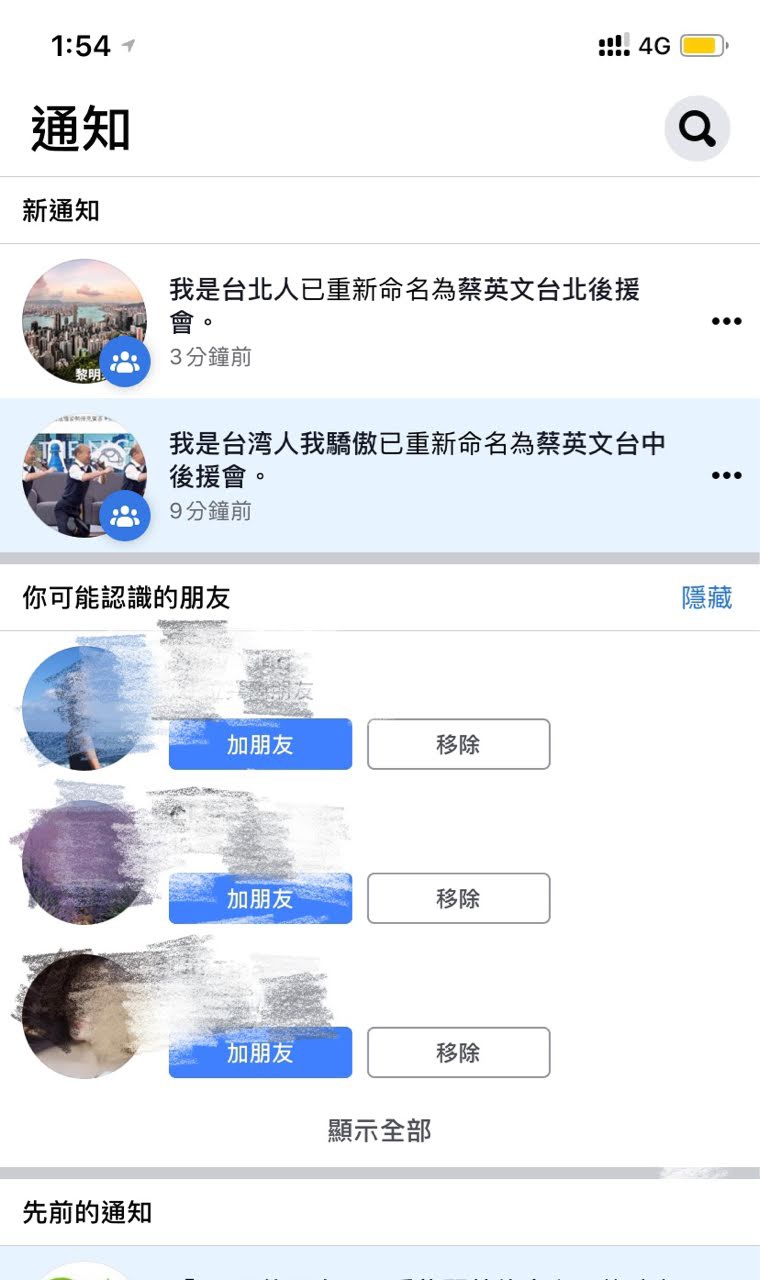
Task: Tap 移除 for the first suggested friend
Action: [458, 744]
